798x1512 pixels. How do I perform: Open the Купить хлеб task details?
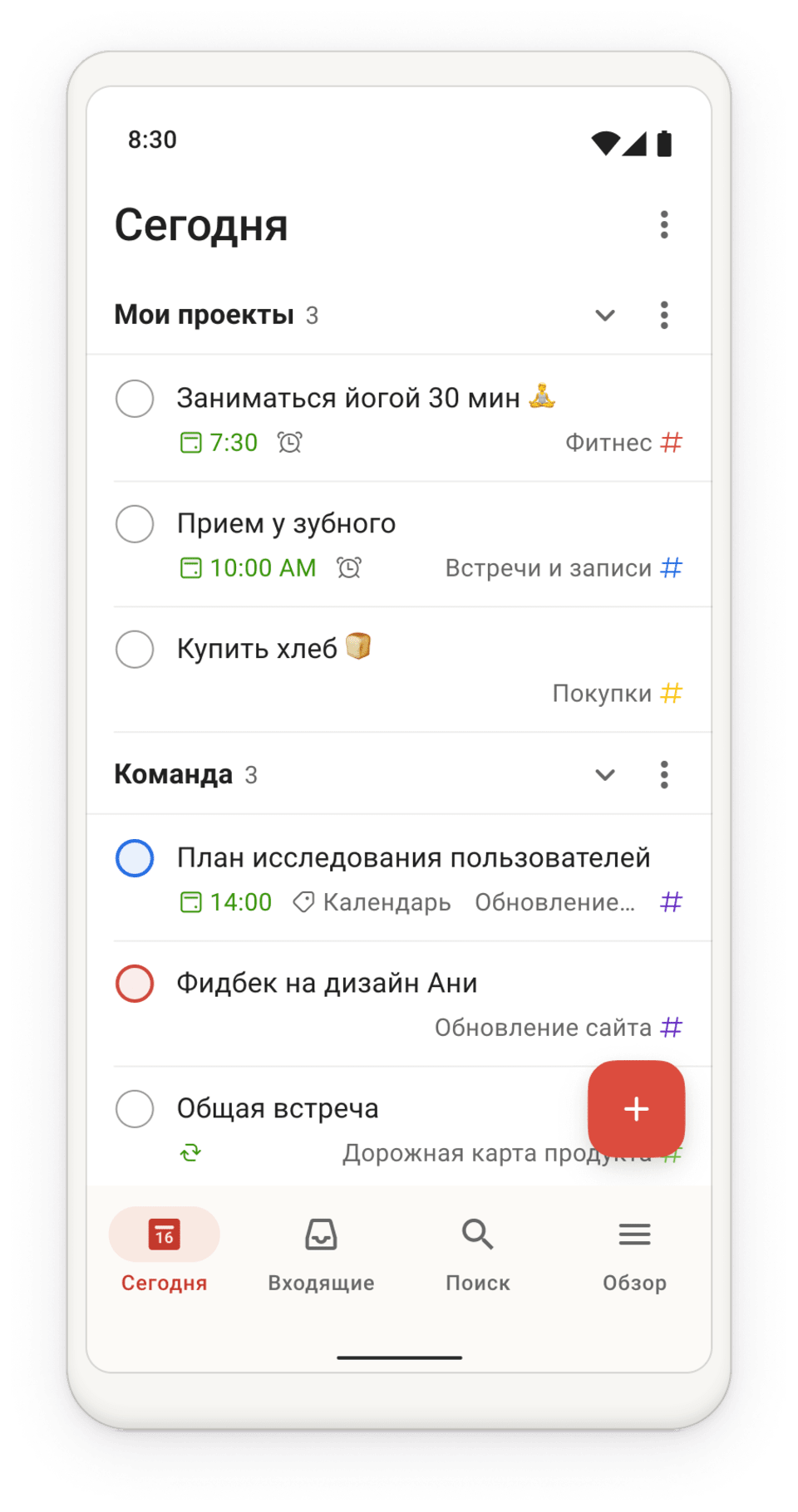(x=257, y=649)
